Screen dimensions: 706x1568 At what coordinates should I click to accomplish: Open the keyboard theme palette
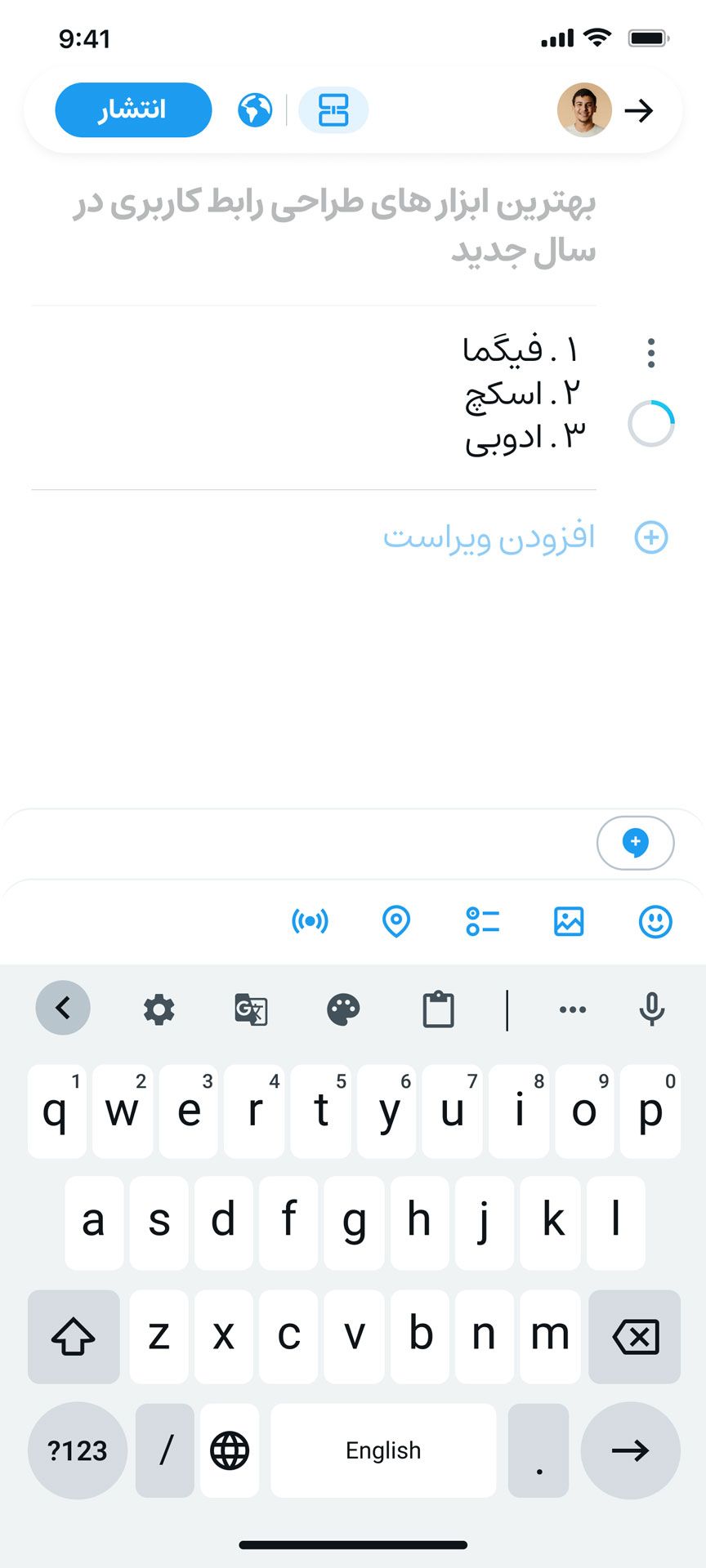343,1009
